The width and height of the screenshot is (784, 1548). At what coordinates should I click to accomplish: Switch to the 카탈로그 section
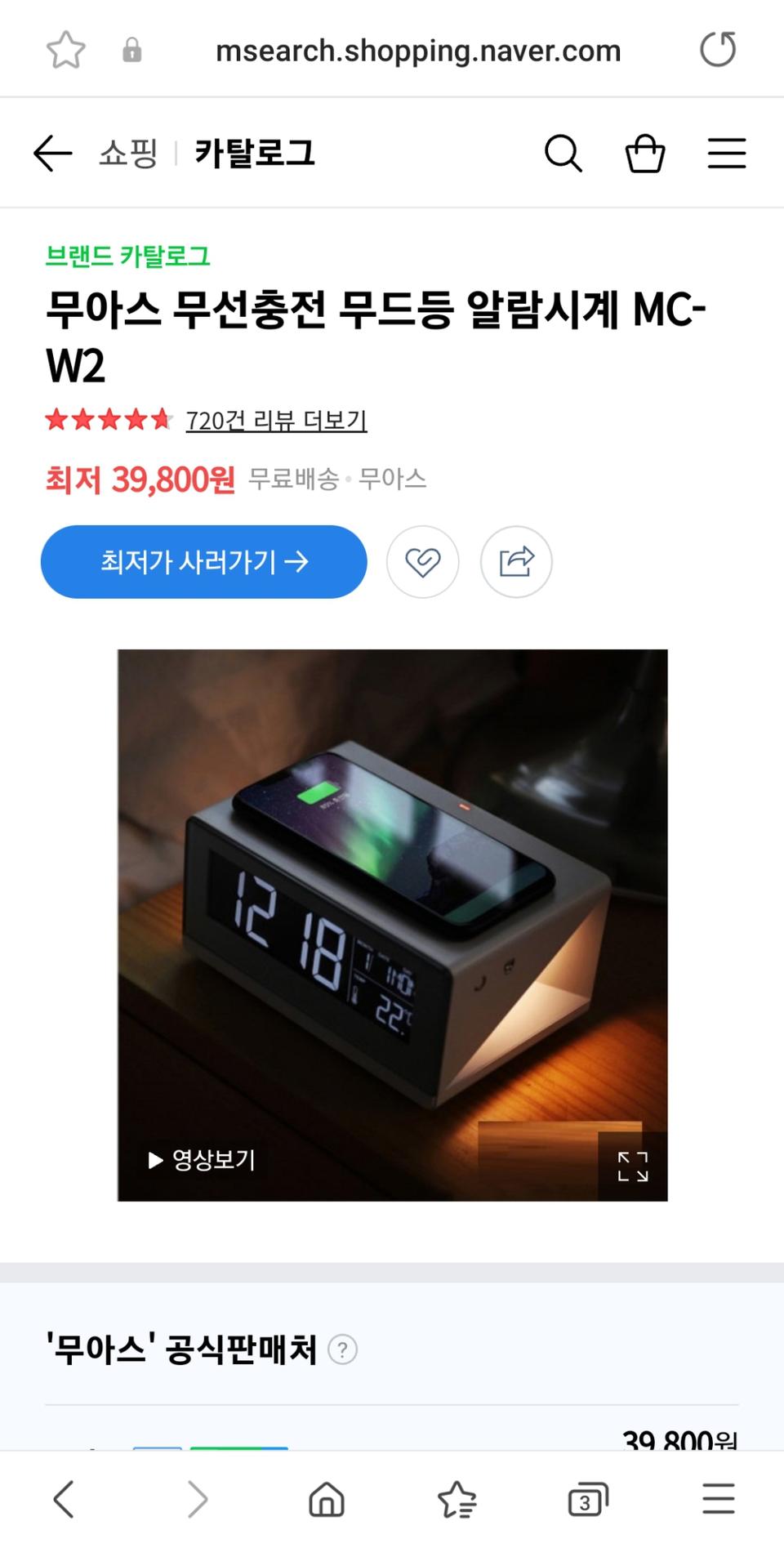tap(255, 154)
